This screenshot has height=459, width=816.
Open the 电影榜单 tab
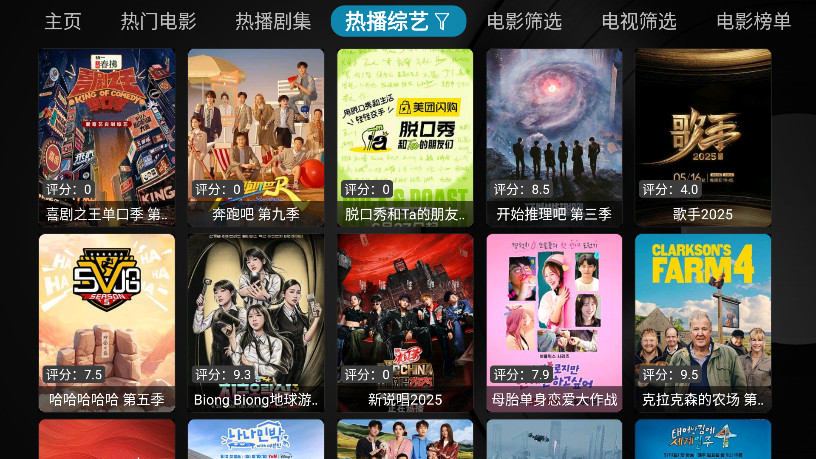[753, 21]
